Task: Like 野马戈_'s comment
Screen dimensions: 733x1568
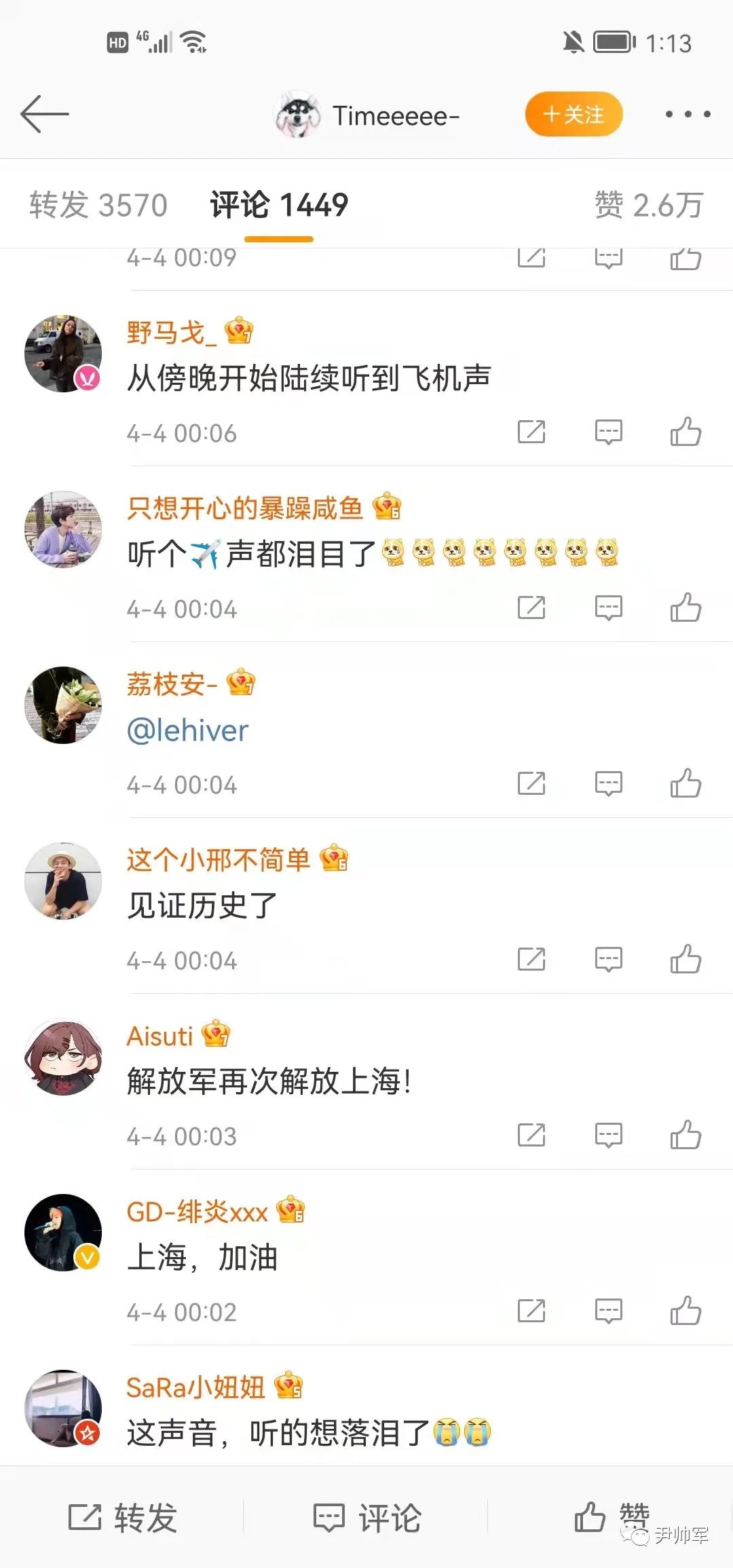Action: pos(685,432)
